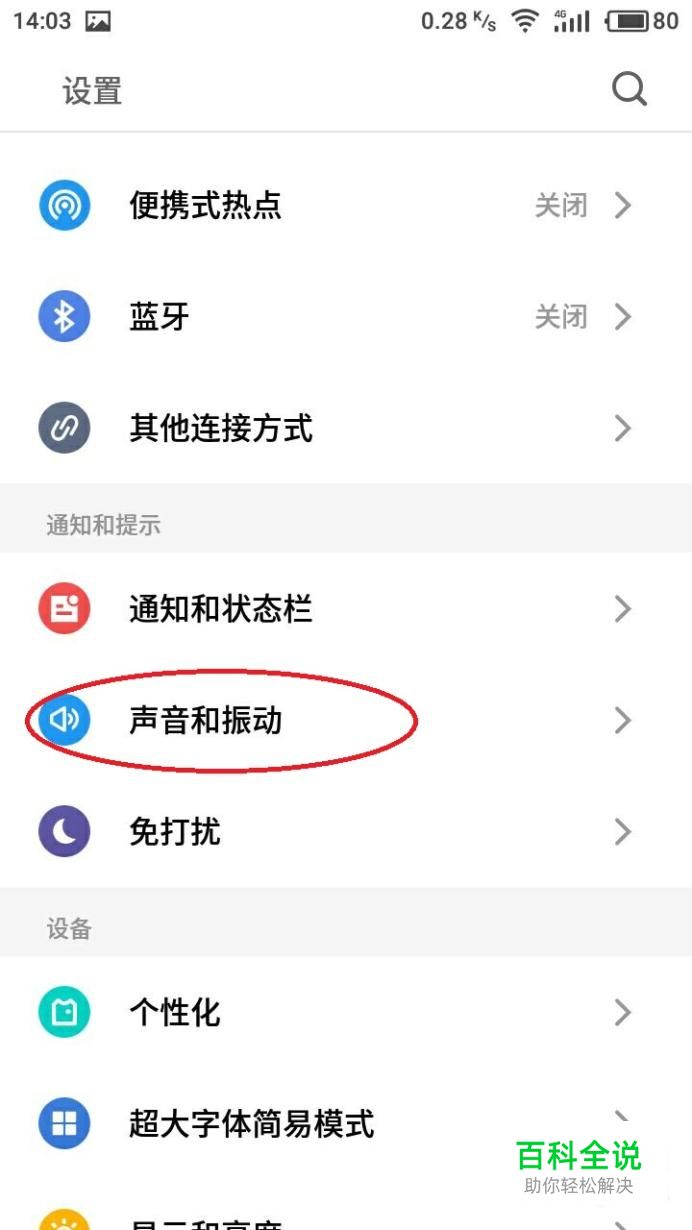Open the settings search icon

pos(629,90)
